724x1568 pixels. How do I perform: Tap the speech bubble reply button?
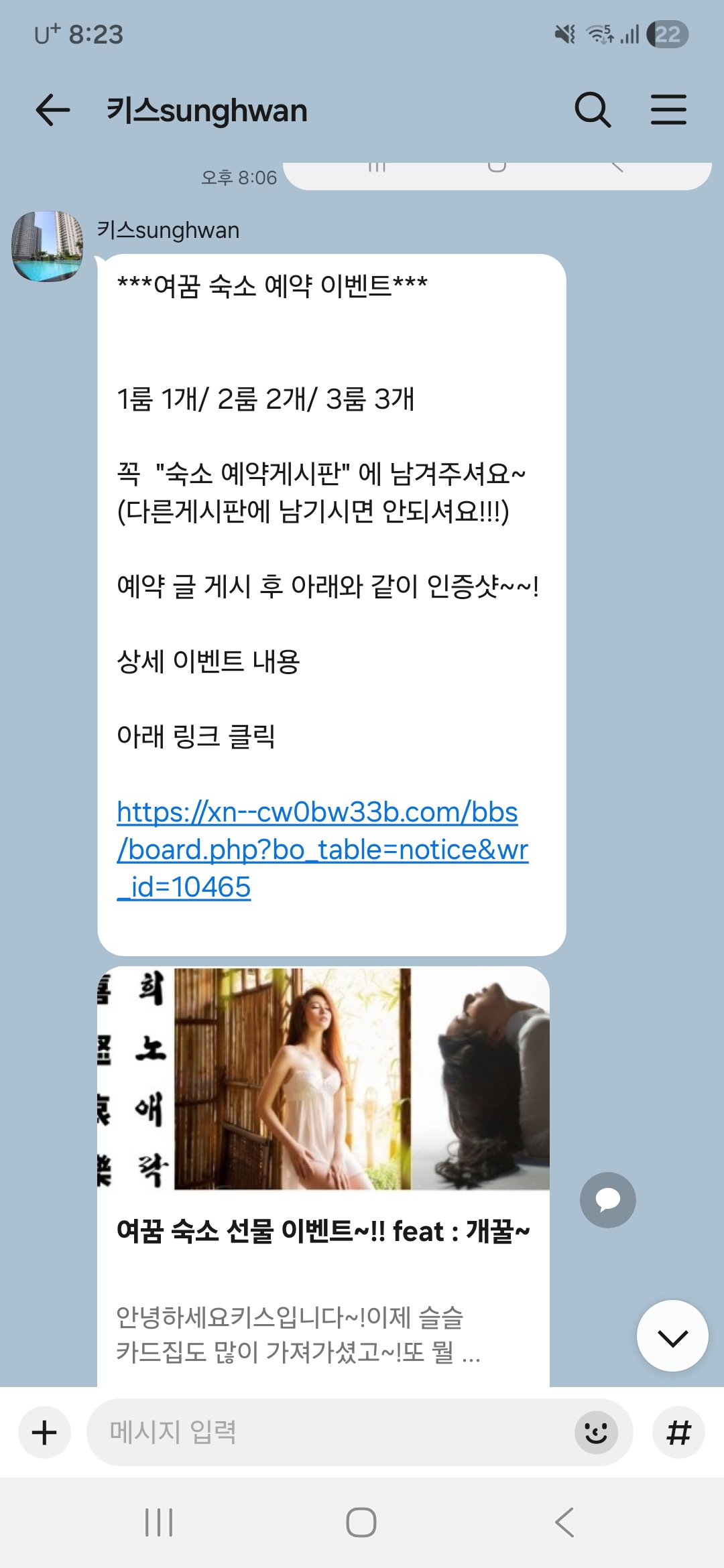click(607, 1199)
